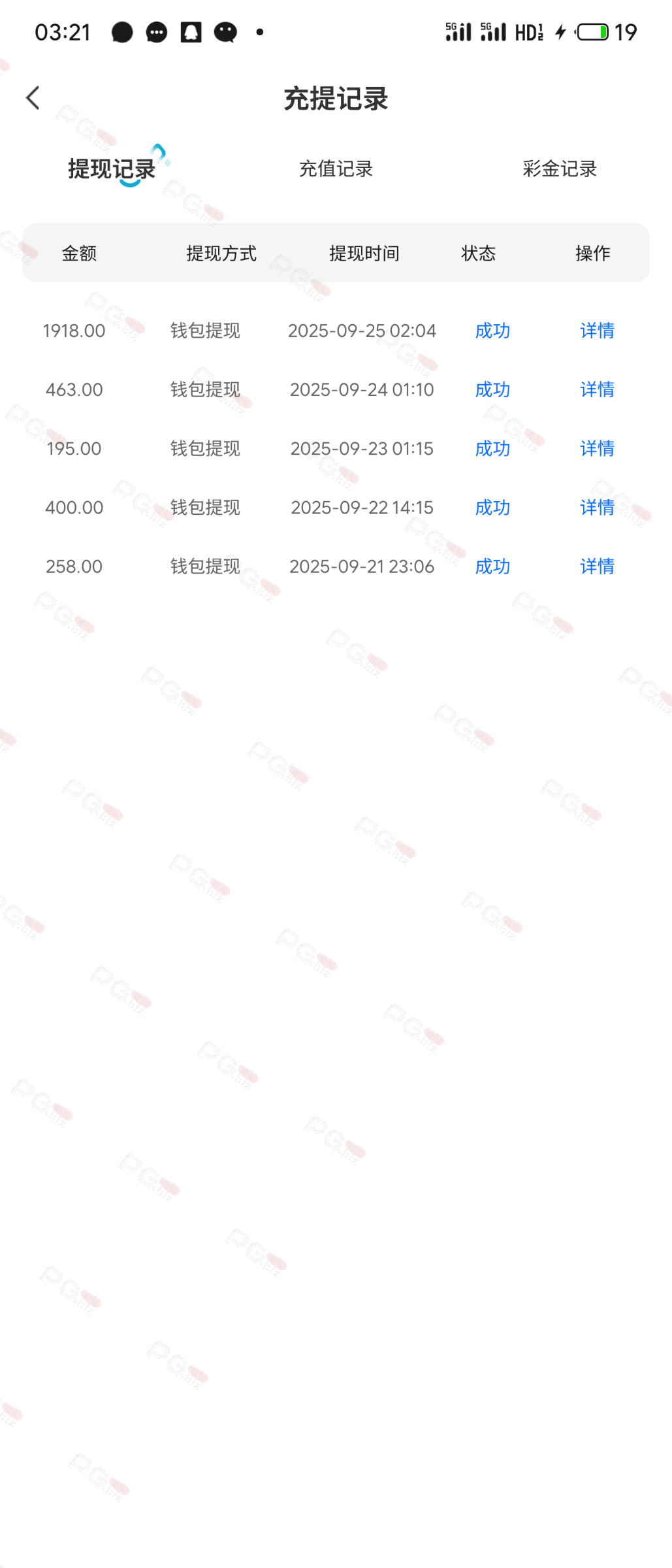Select the 提现记录 tab
Screen dimensions: 672x1568
pyautogui.click(x=112, y=169)
